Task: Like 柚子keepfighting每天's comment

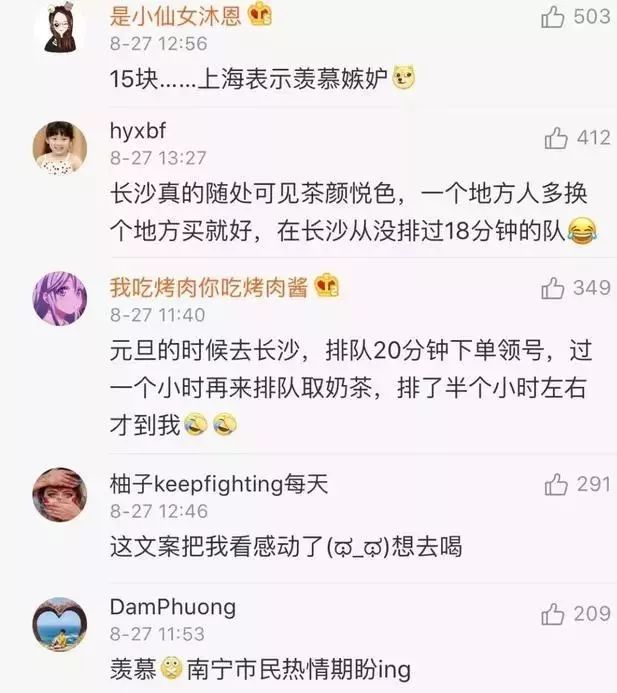Action: [x=556, y=485]
